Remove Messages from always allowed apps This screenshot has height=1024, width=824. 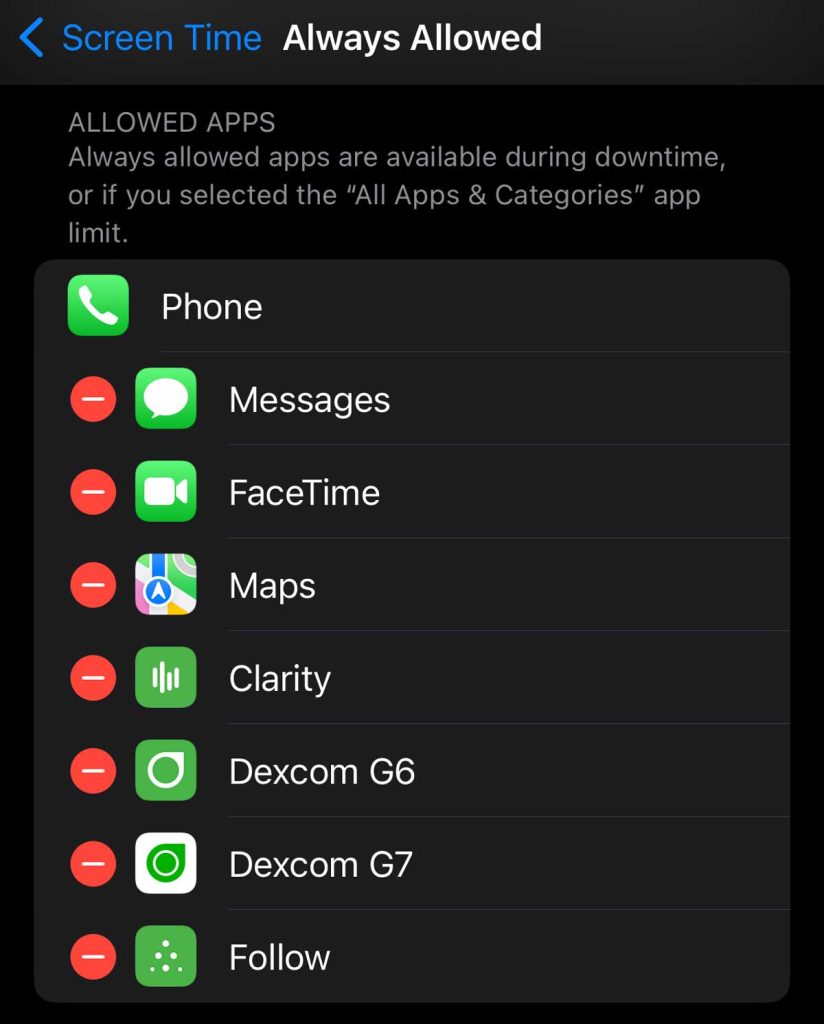93,400
